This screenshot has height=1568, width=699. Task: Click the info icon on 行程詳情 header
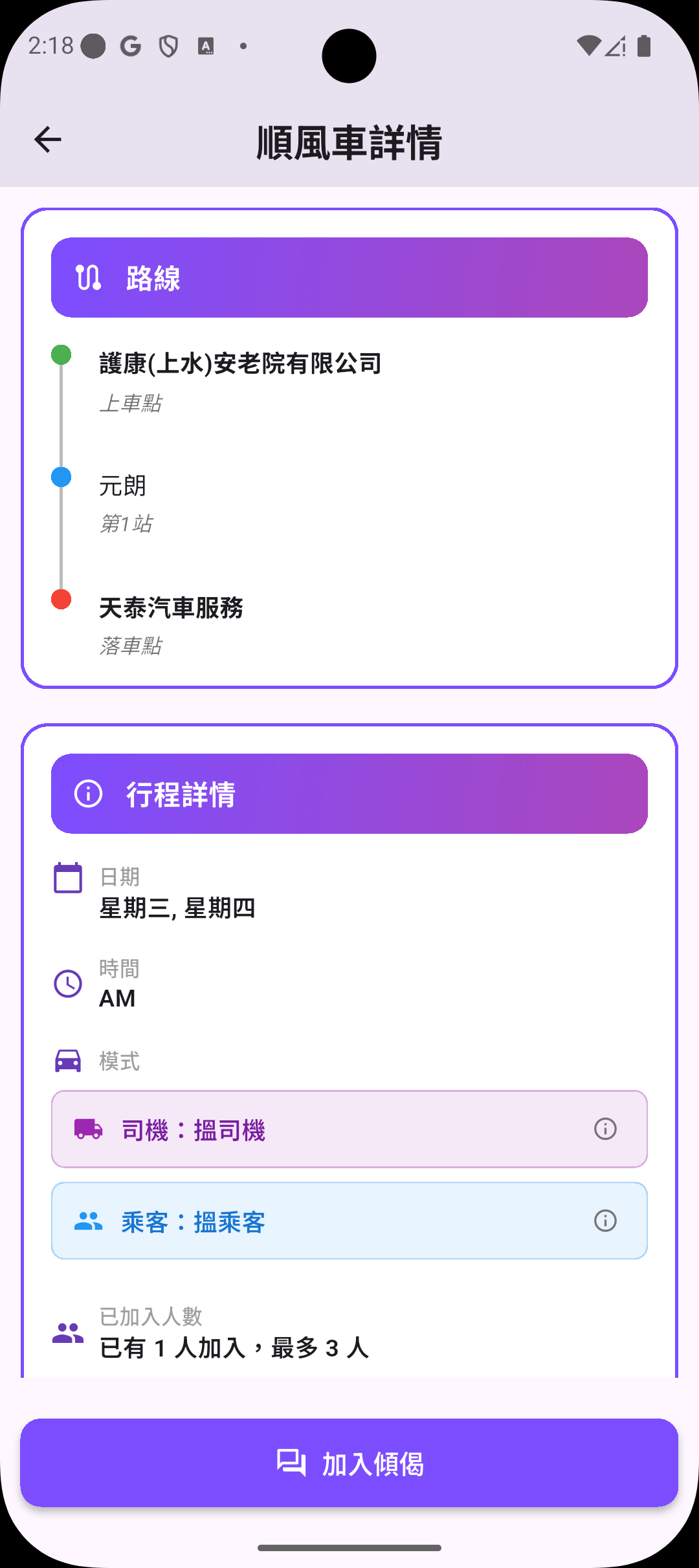coord(87,794)
